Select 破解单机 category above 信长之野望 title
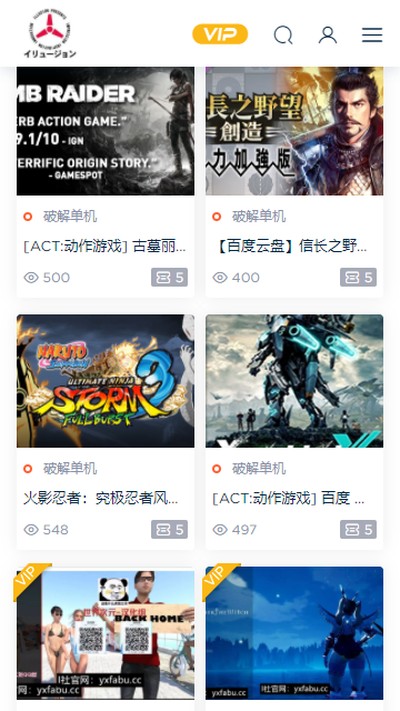This screenshot has width=400, height=711. [x=259, y=216]
